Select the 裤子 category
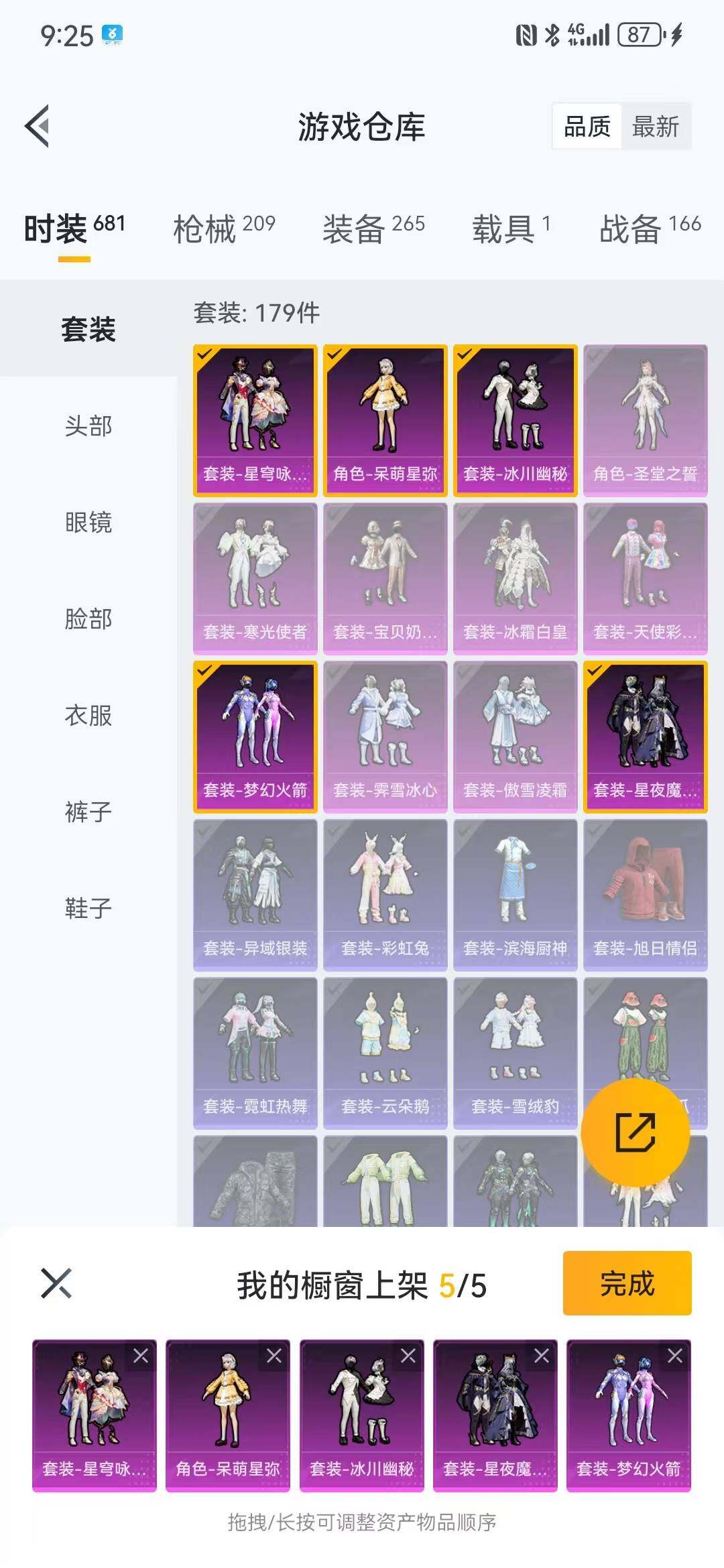The image size is (724, 1568). (88, 812)
